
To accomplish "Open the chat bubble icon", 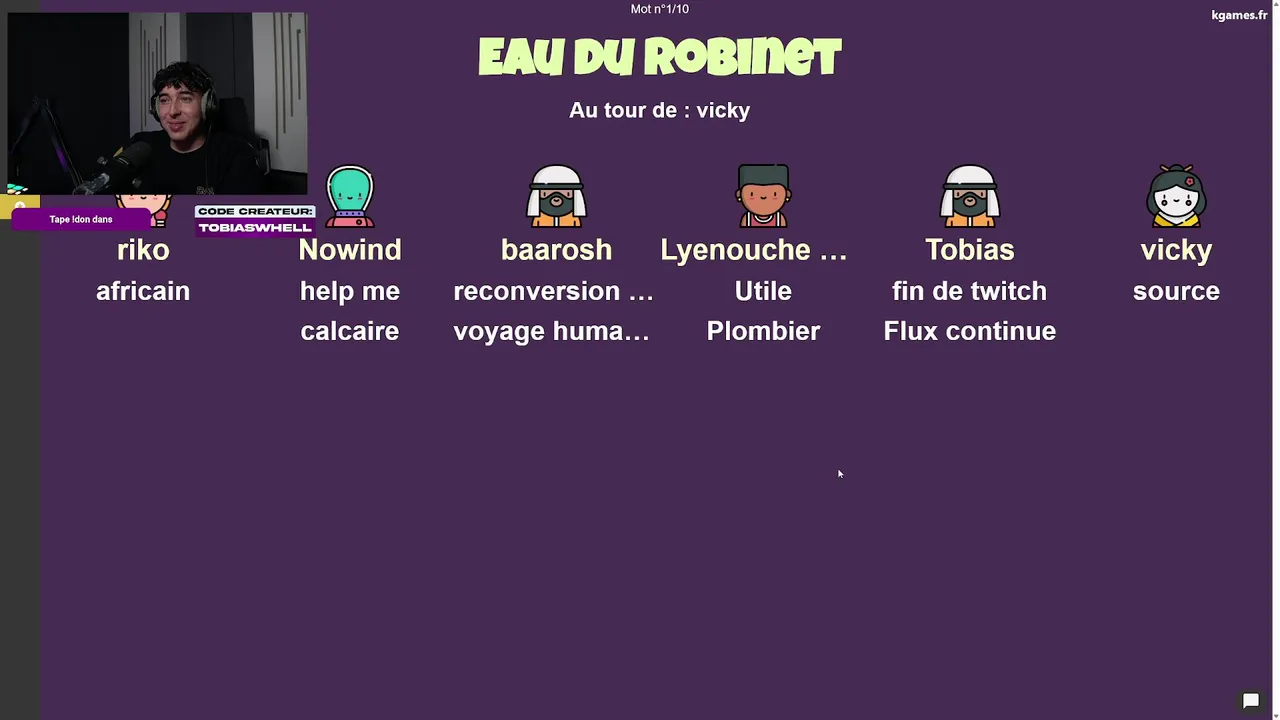I will [x=1250, y=701].
